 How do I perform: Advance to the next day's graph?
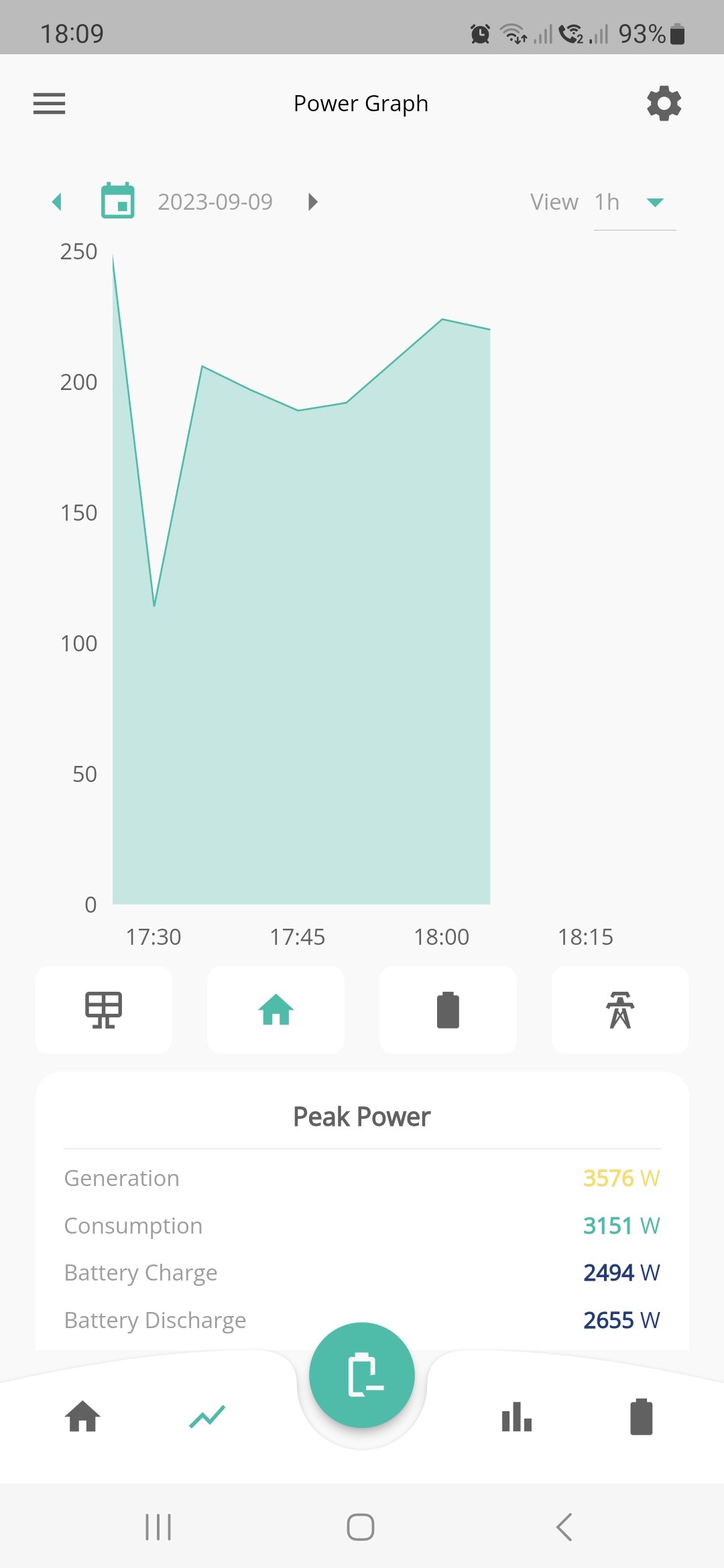pos(312,202)
